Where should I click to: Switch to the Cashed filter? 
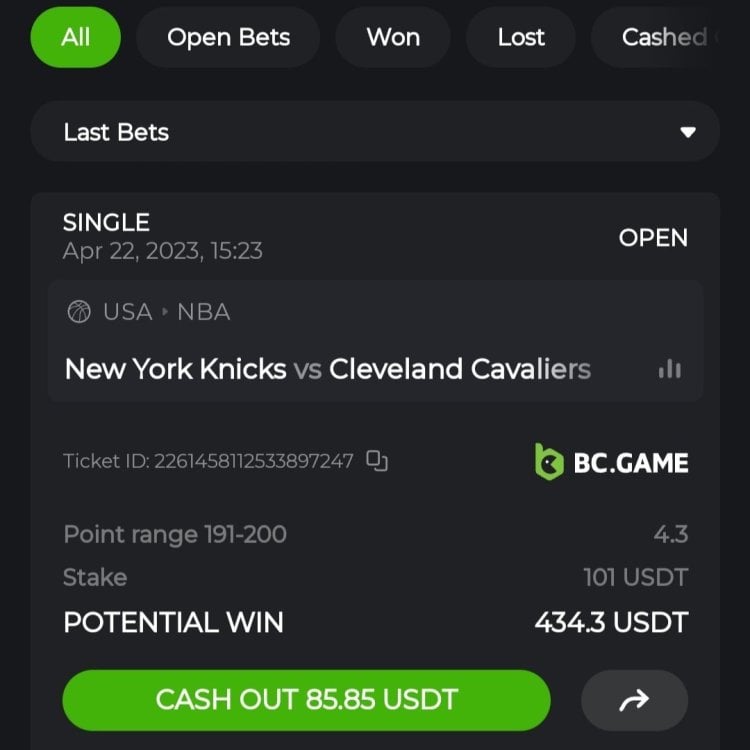tap(664, 38)
